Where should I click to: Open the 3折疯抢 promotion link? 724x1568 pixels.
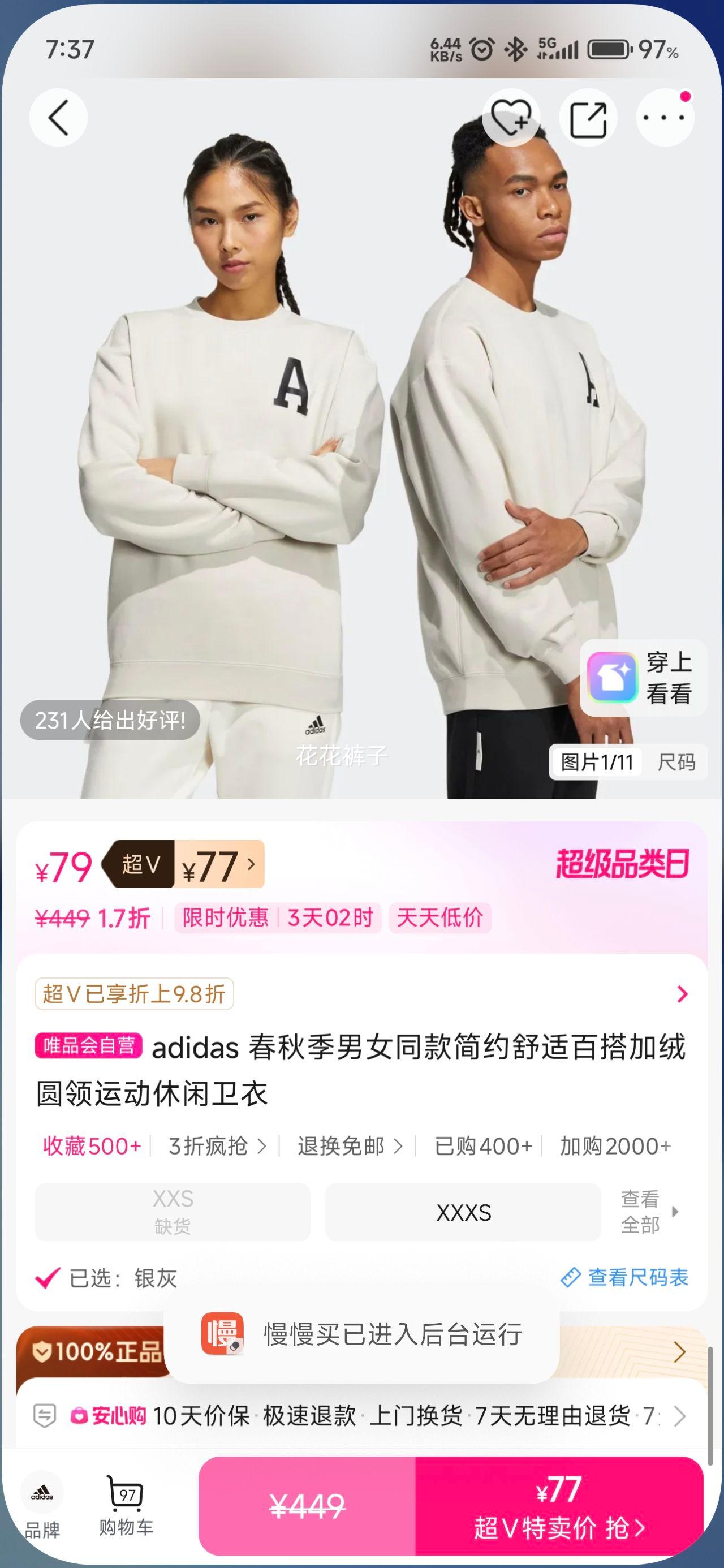click(217, 1146)
